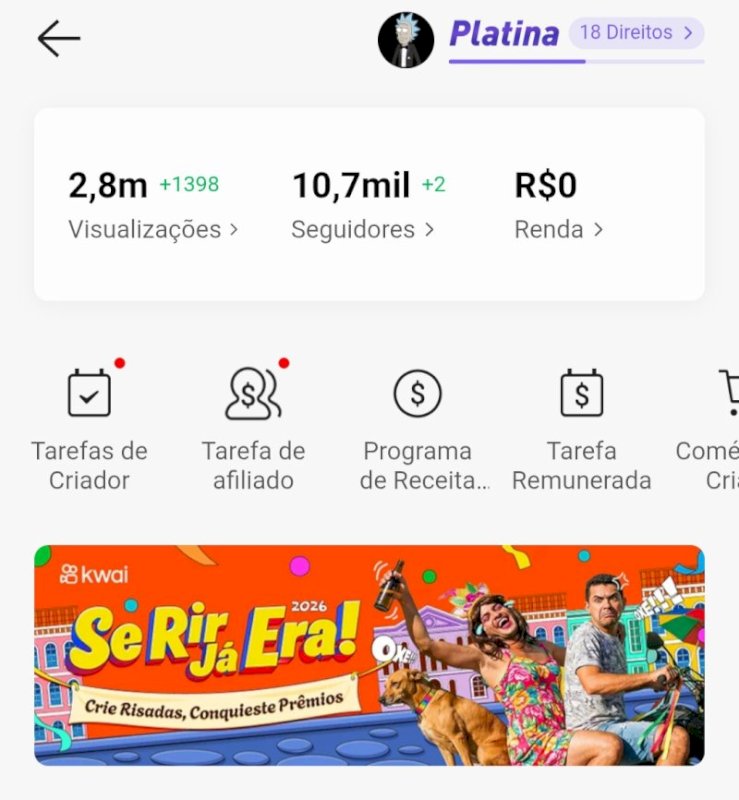Open Tarefas de Criador calendar icon
This screenshot has width=739, height=800.
coord(89,393)
